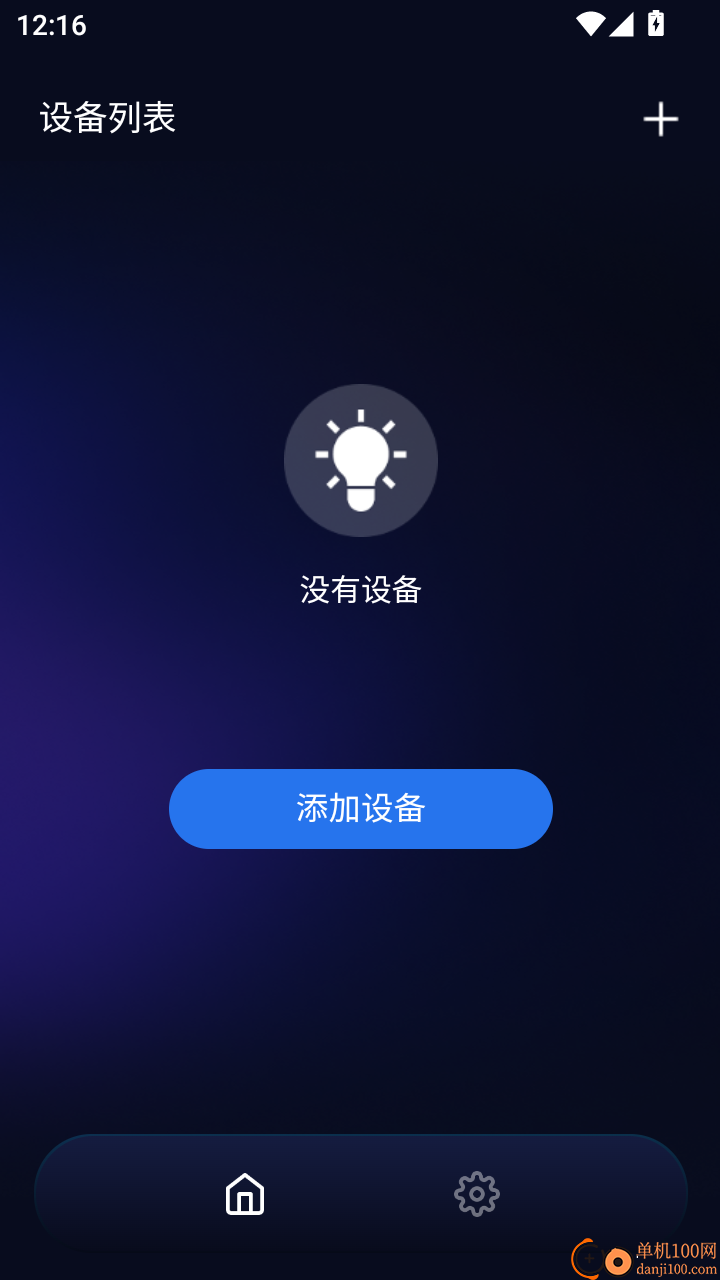Tap the blue rounded add-device control

360,809
